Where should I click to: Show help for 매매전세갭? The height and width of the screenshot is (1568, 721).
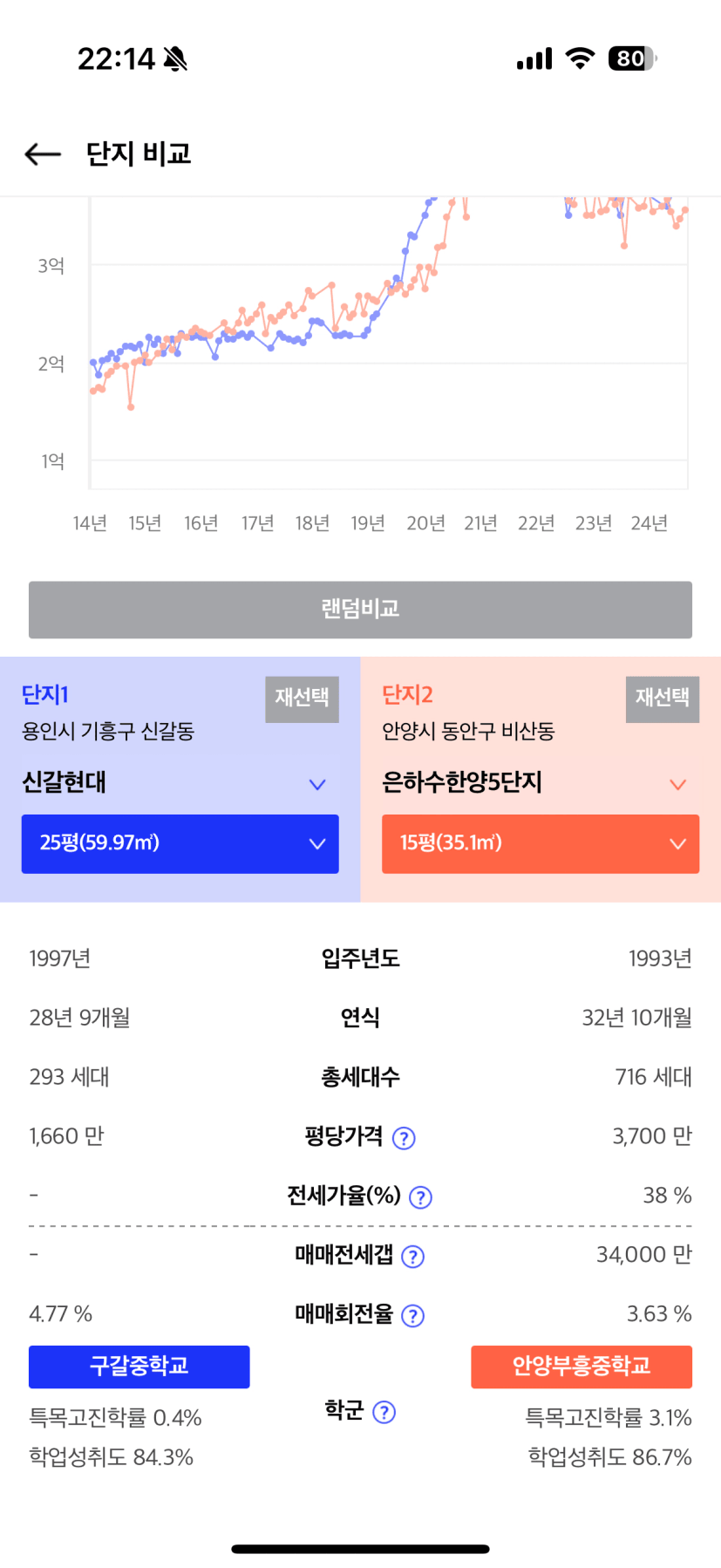[x=412, y=1257]
